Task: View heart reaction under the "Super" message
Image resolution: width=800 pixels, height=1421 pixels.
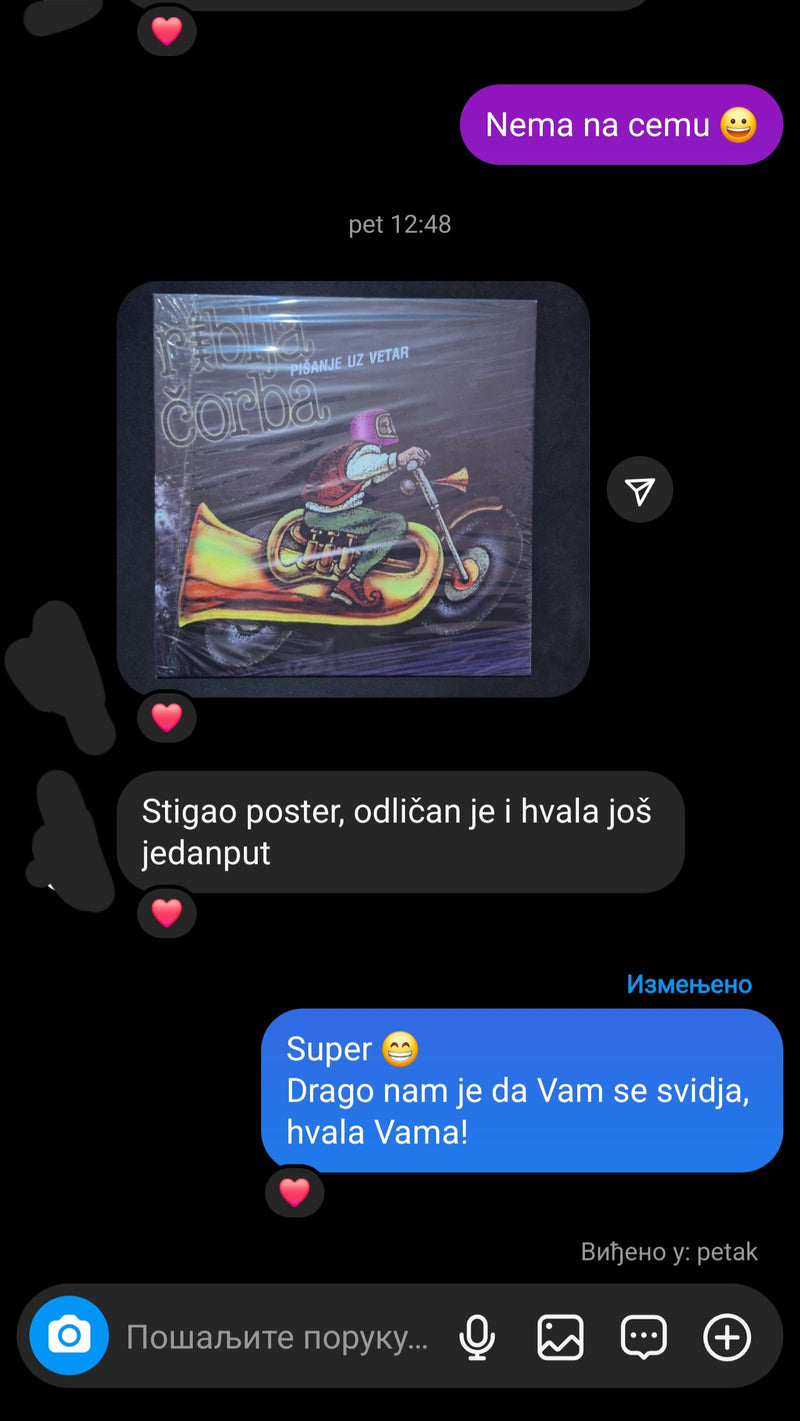Action: [294, 1192]
